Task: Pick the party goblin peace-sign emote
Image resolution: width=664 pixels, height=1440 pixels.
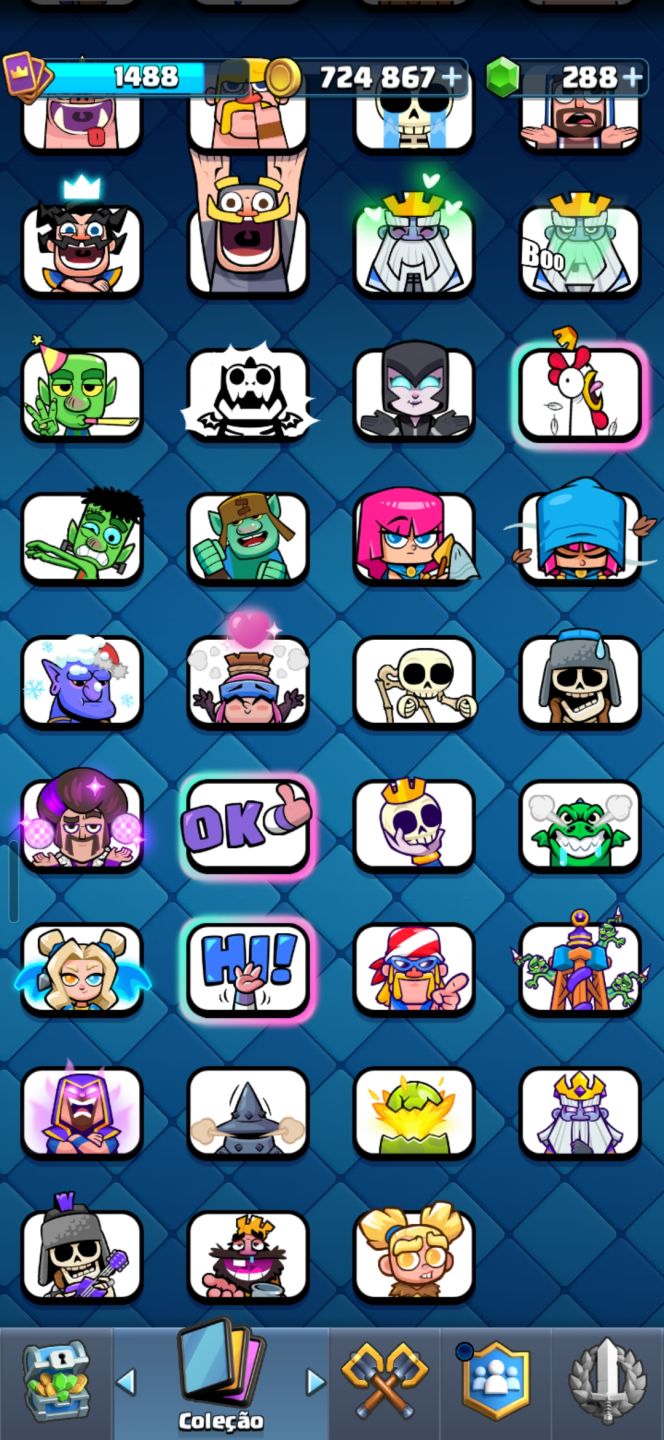Action: tap(82, 394)
